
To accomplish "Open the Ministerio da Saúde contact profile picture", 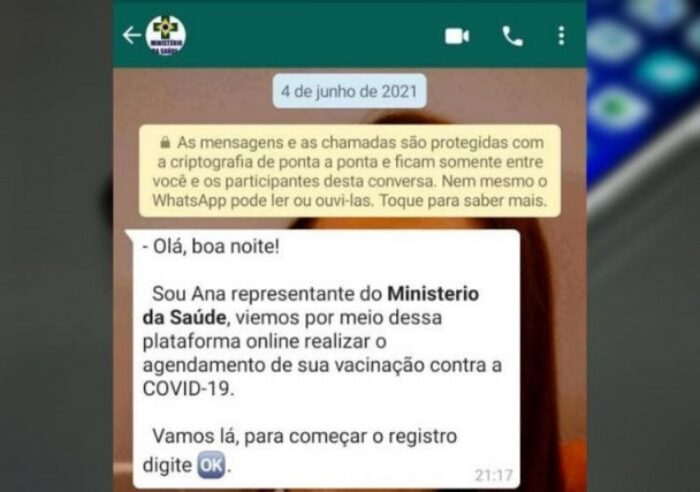I will click(x=166, y=35).
